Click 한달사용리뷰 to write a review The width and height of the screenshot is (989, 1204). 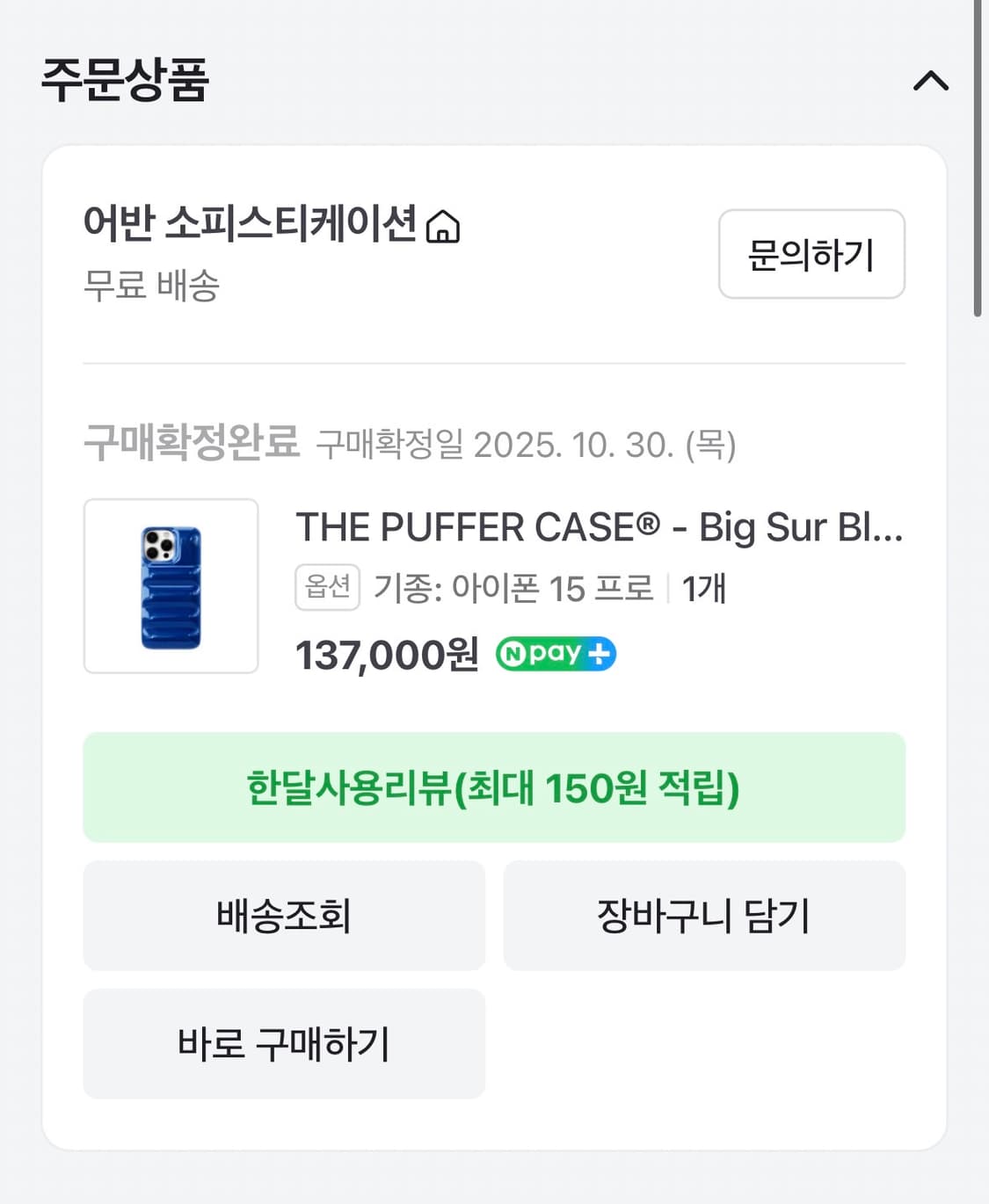[x=494, y=787]
